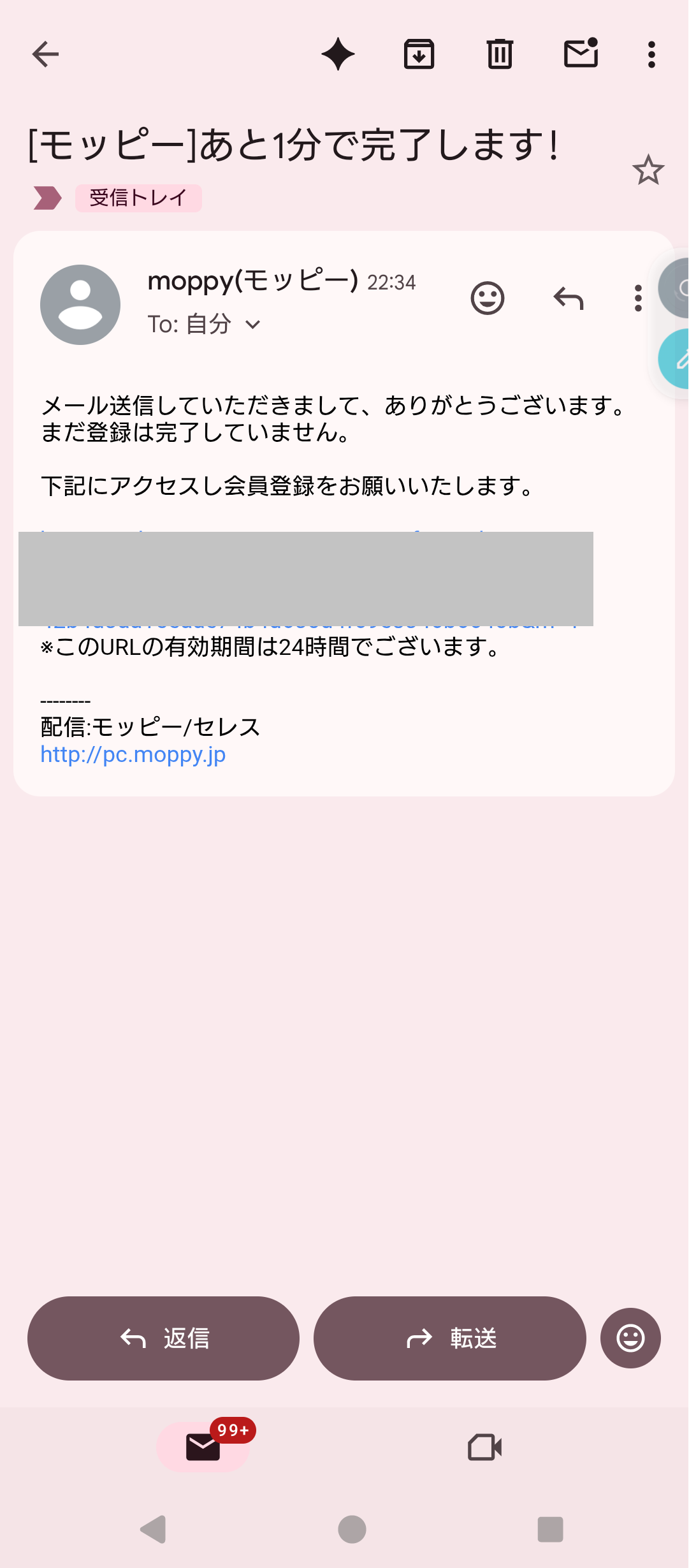Go back to the inbox list
Viewport: 689px width, 1568px height.
click(x=45, y=54)
